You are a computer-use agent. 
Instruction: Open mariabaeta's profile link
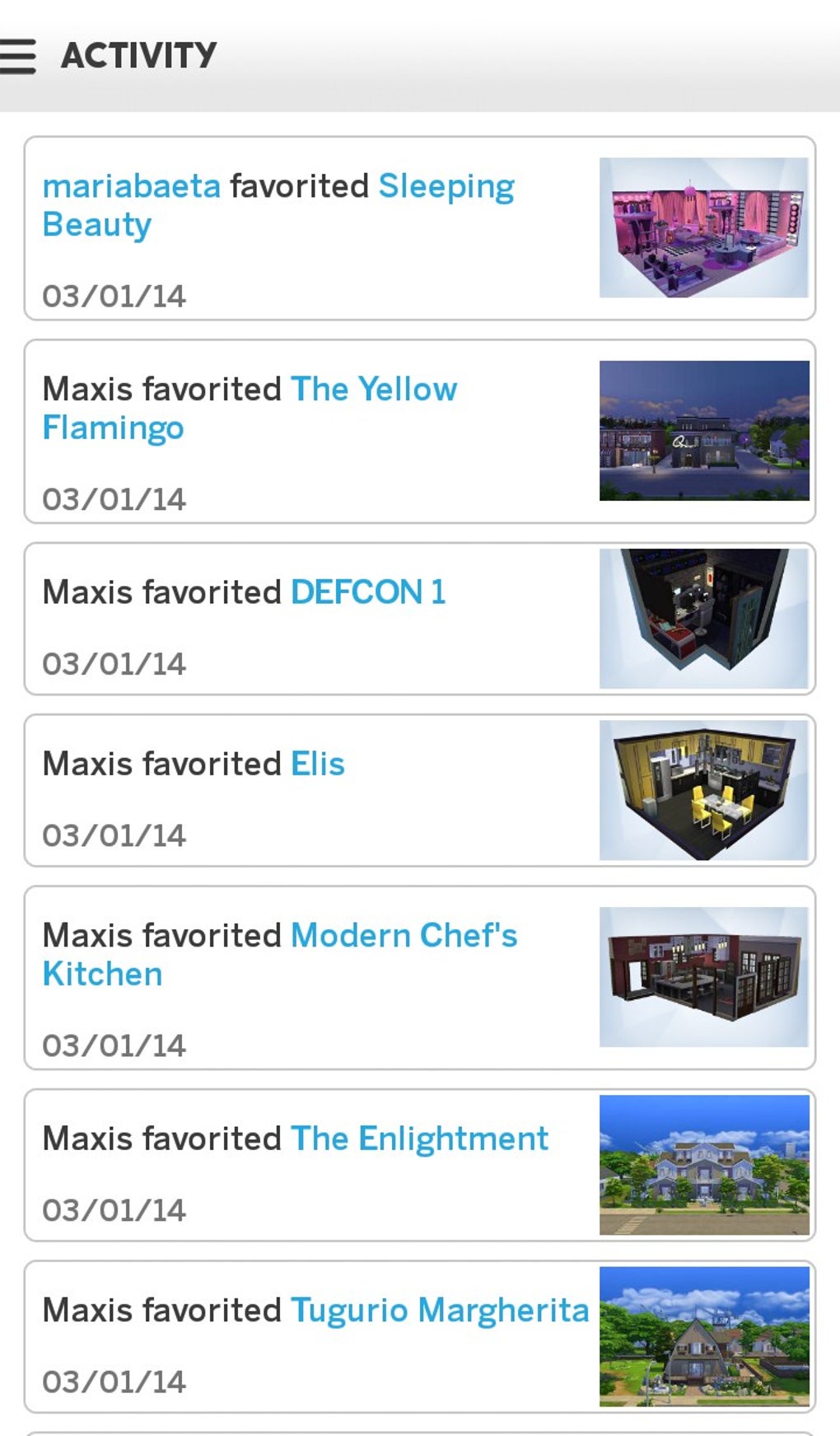(x=132, y=186)
